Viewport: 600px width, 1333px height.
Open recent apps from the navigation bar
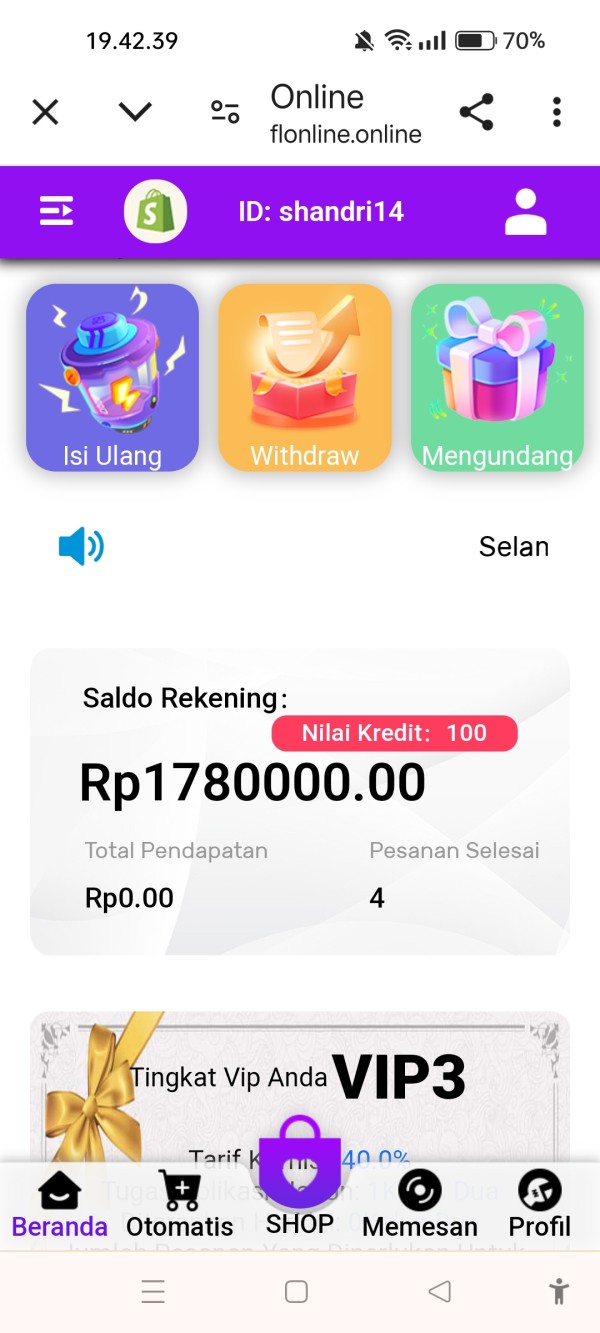click(x=153, y=1291)
